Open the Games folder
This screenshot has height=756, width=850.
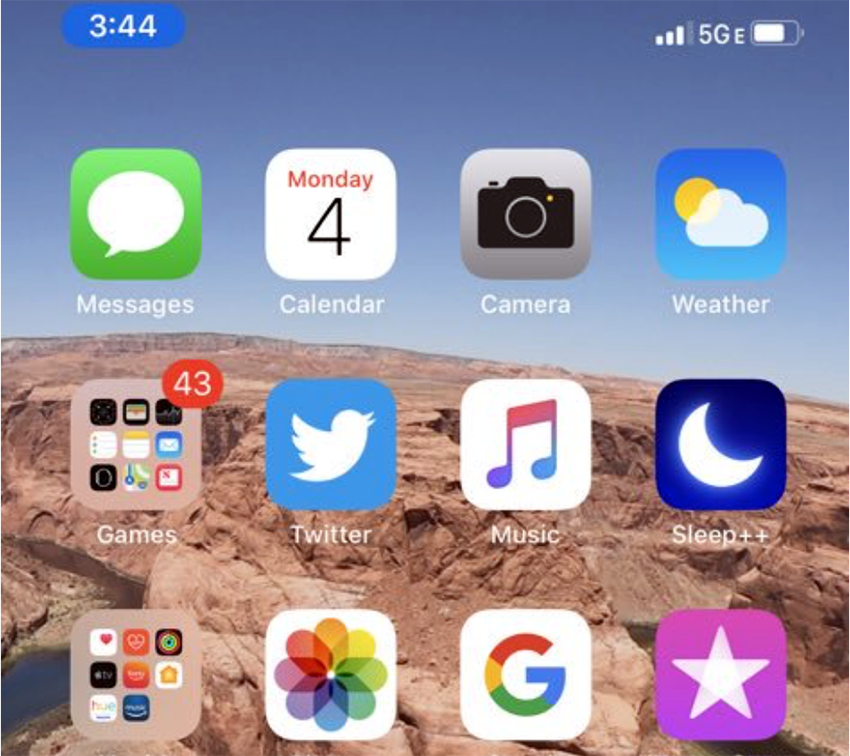tap(135, 445)
